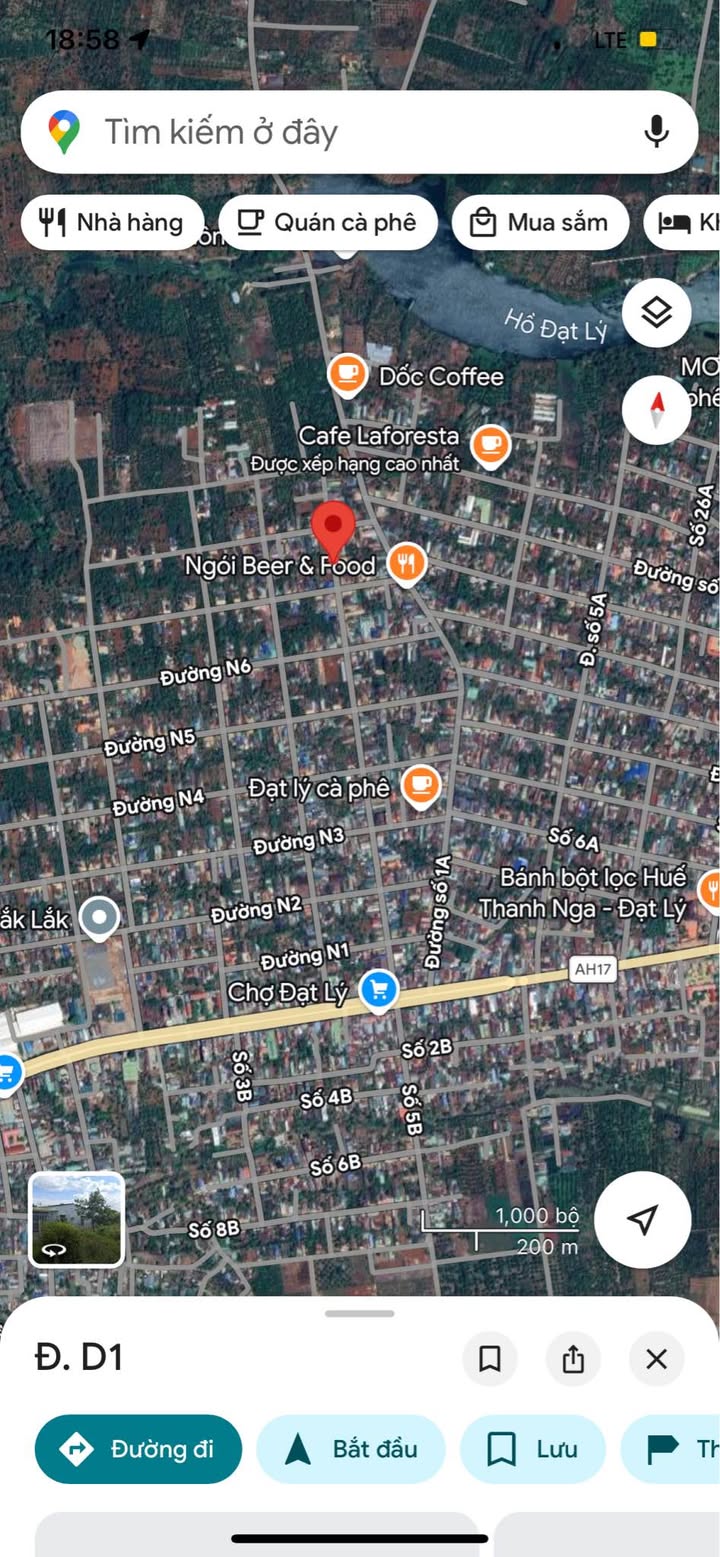Close the Đ. D1 place sheet
The height and width of the screenshot is (1557, 720).
coord(656,1358)
